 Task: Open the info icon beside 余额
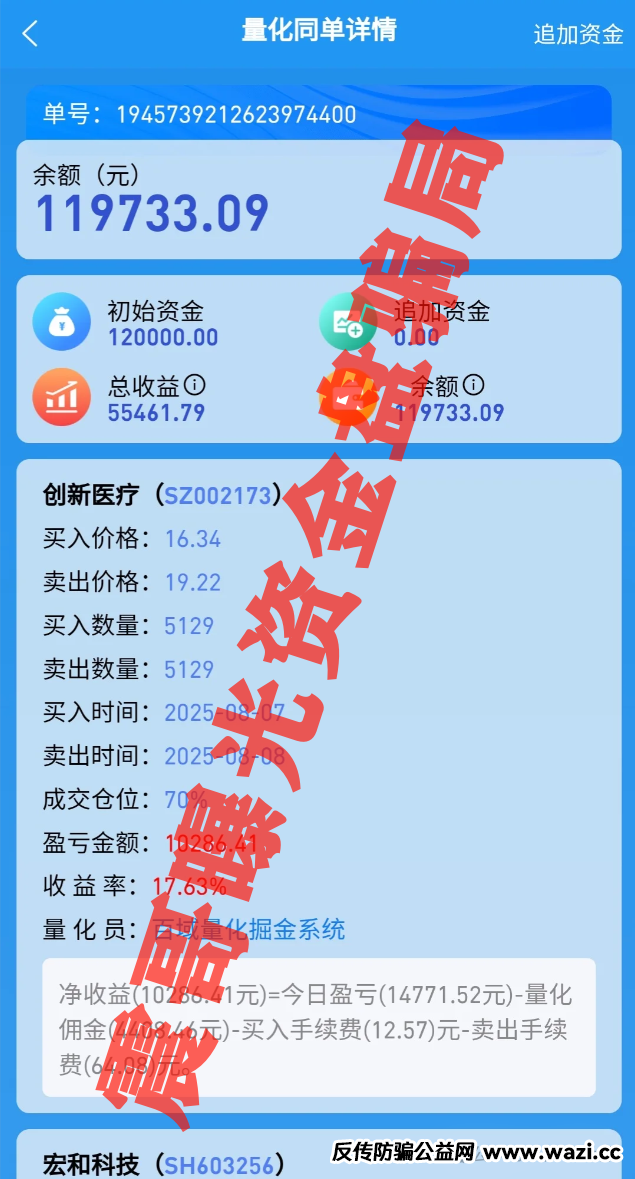click(x=474, y=385)
